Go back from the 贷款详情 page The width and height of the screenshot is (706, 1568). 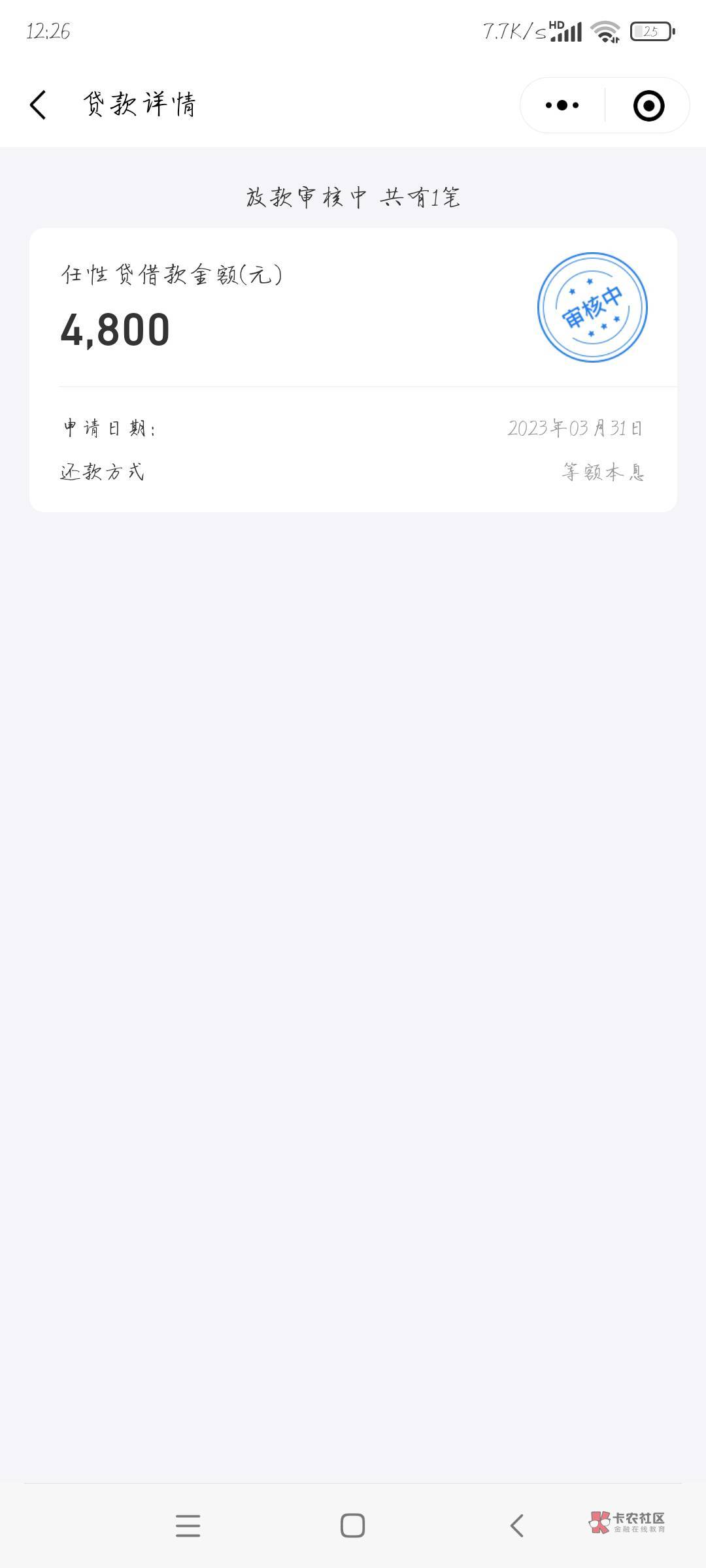click(x=38, y=105)
